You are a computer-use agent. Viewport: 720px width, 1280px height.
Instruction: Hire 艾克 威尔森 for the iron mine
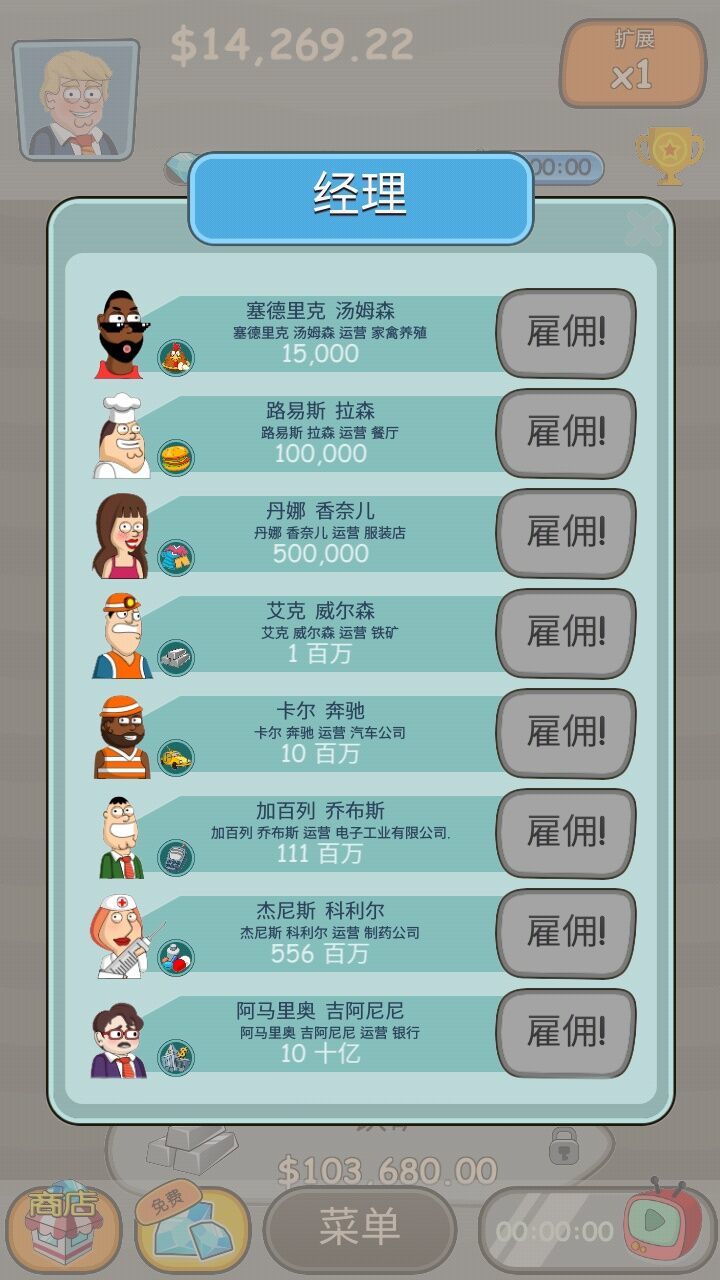566,633
